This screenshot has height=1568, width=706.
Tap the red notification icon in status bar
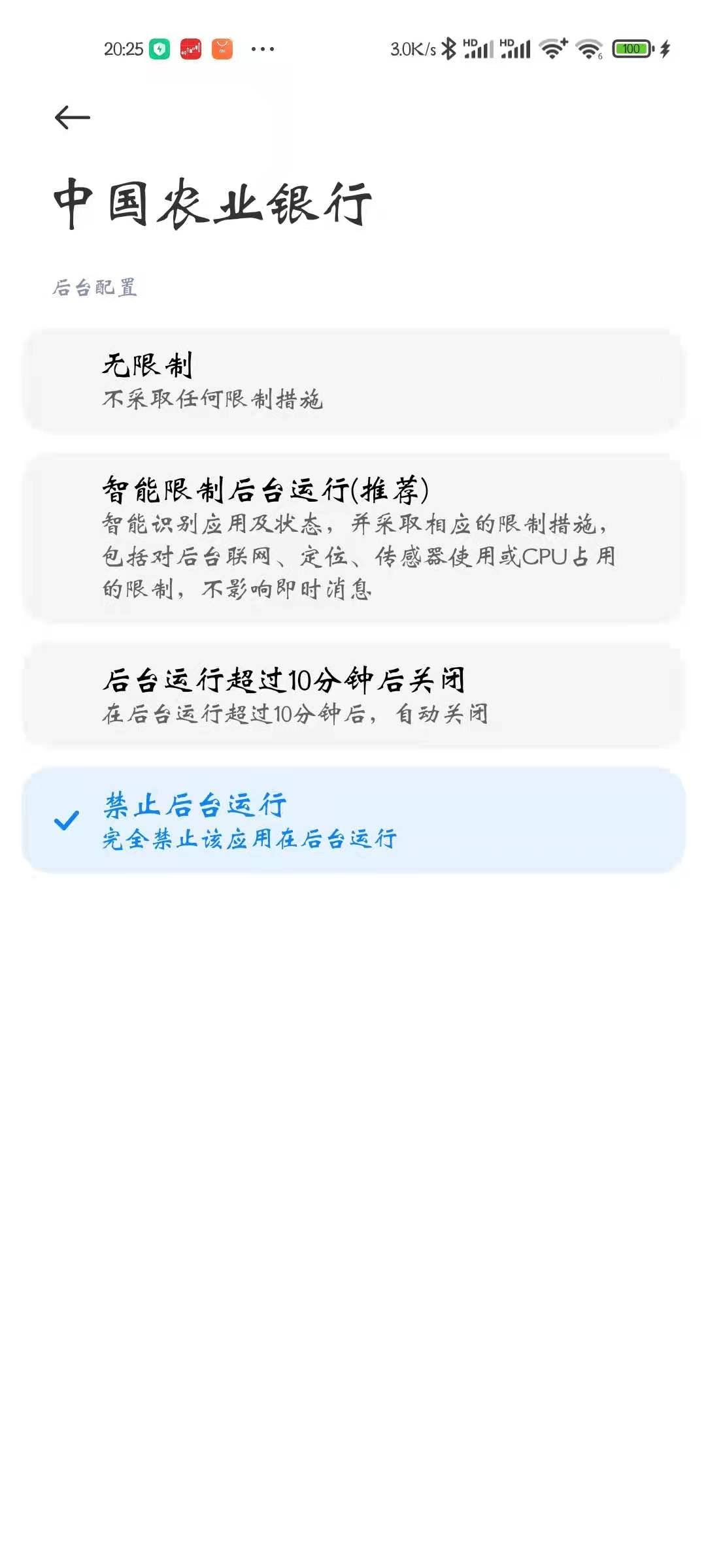(x=190, y=48)
